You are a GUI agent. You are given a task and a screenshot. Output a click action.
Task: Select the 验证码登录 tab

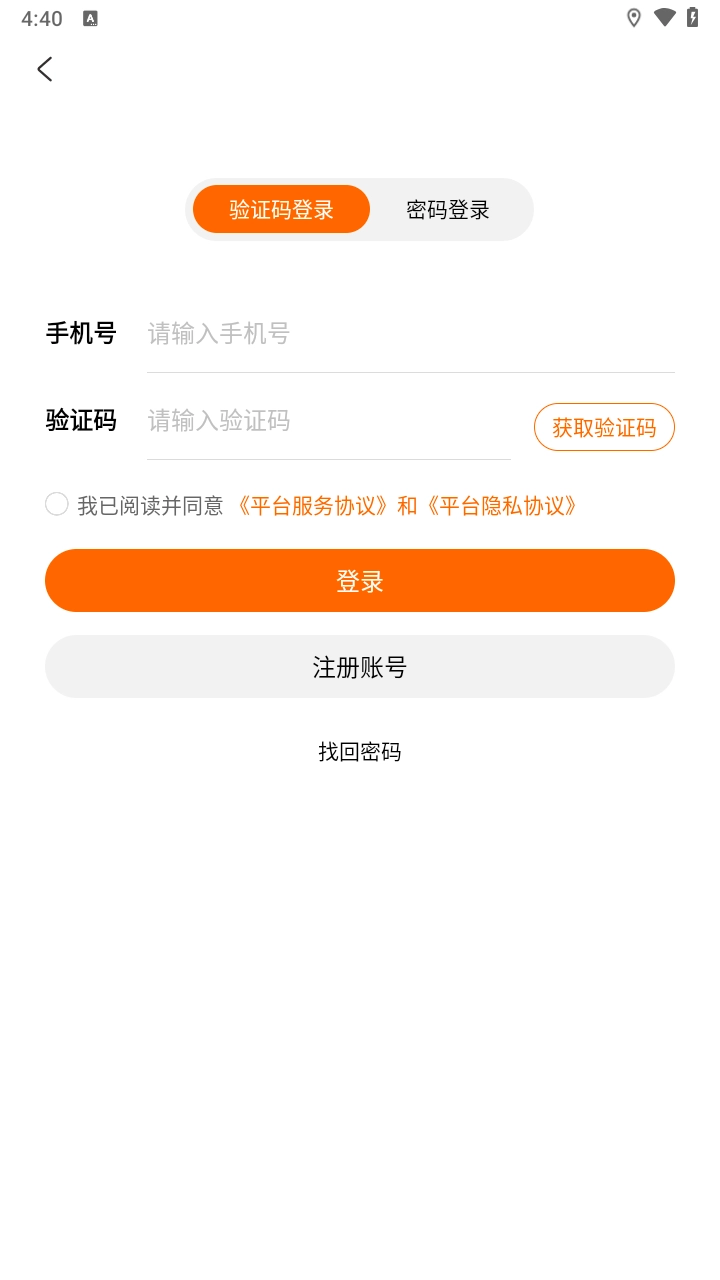click(x=281, y=210)
